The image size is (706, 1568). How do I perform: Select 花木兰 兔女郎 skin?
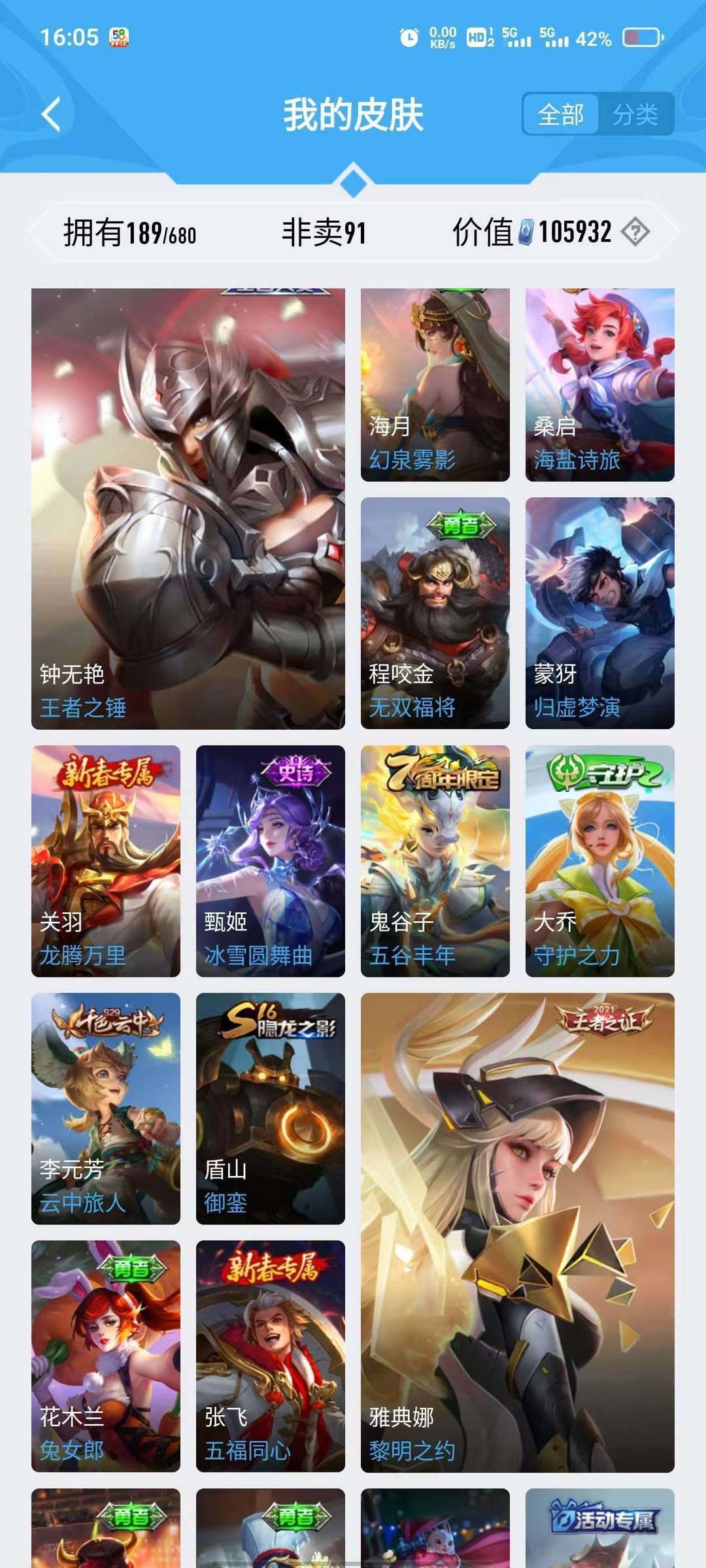(106, 1356)
